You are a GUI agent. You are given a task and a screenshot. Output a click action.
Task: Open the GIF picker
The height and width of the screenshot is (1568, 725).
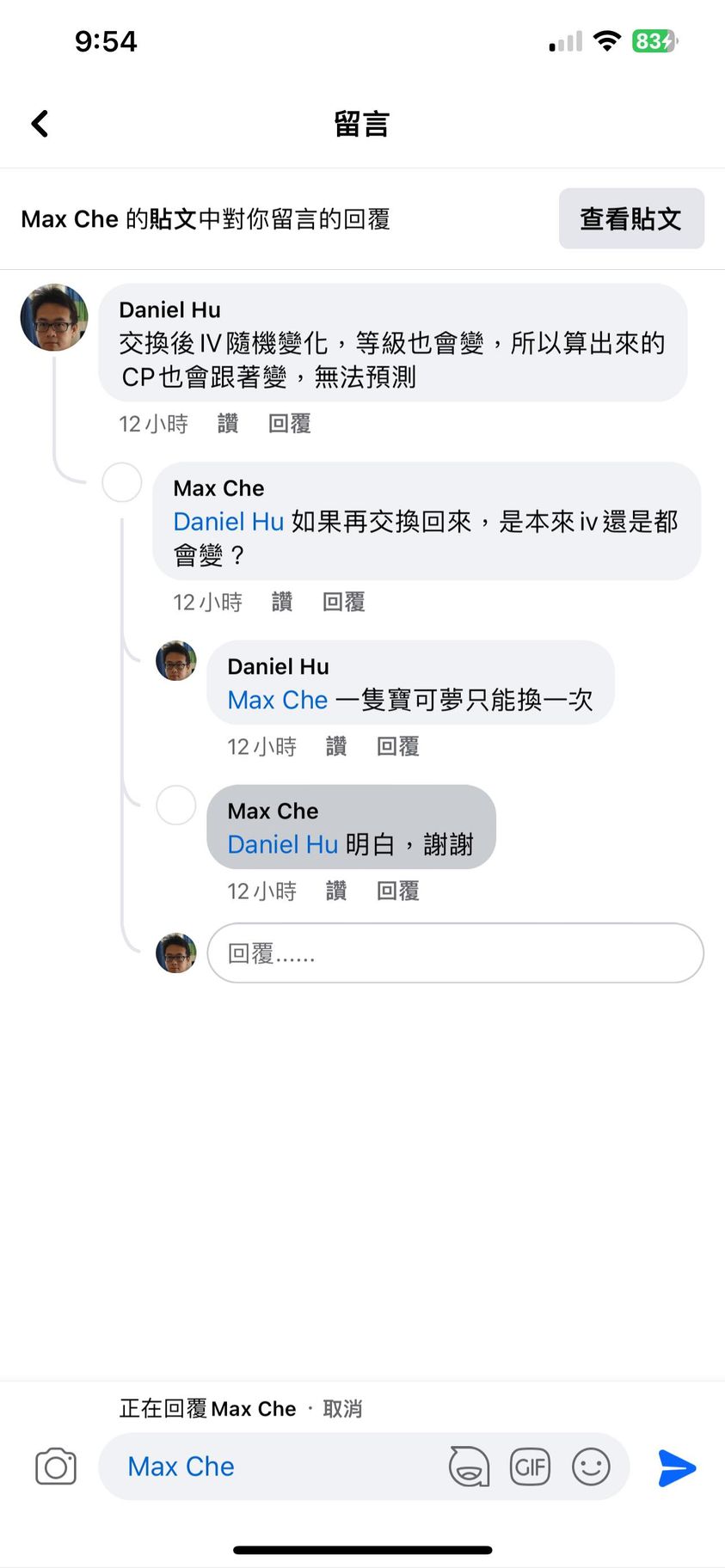click(530, 1467)
